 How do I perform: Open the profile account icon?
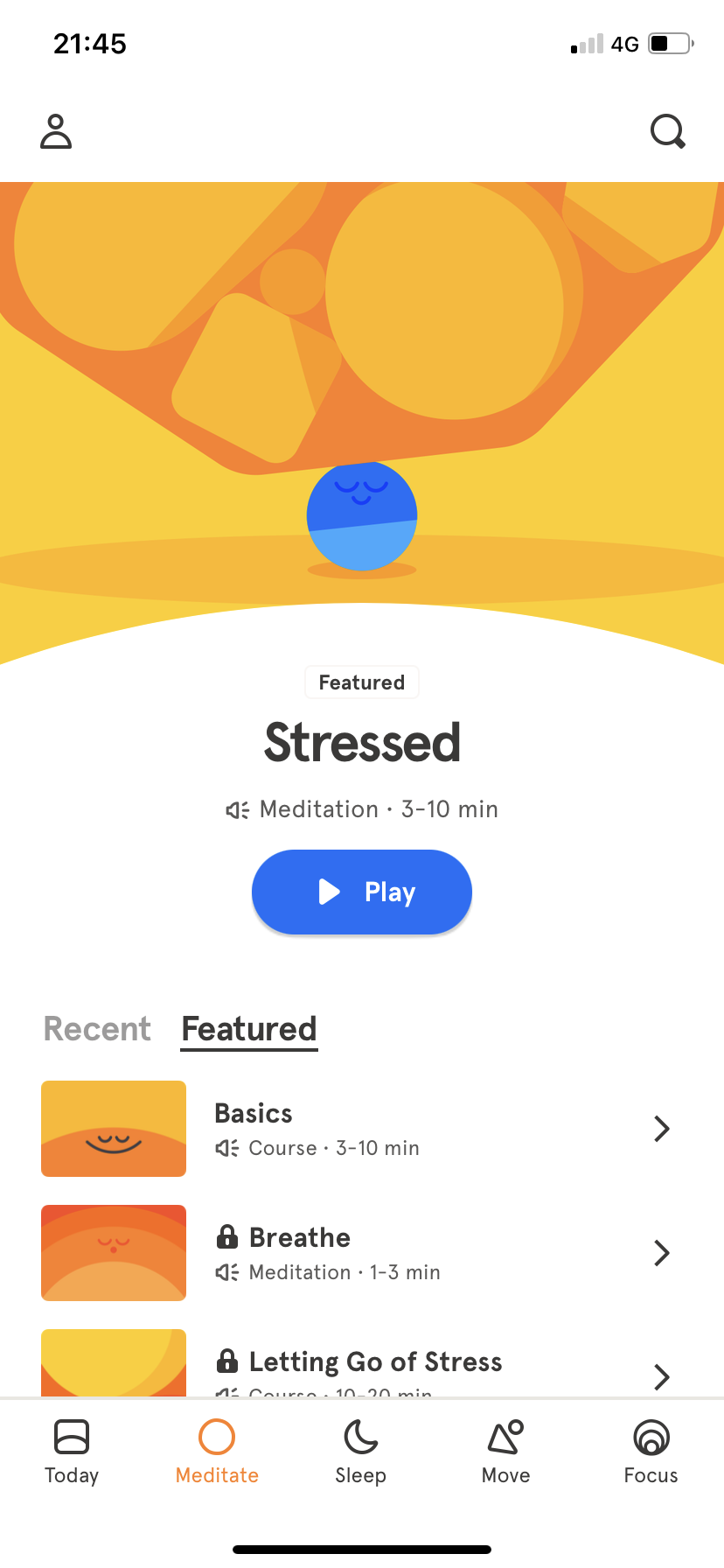coord(55,131)
